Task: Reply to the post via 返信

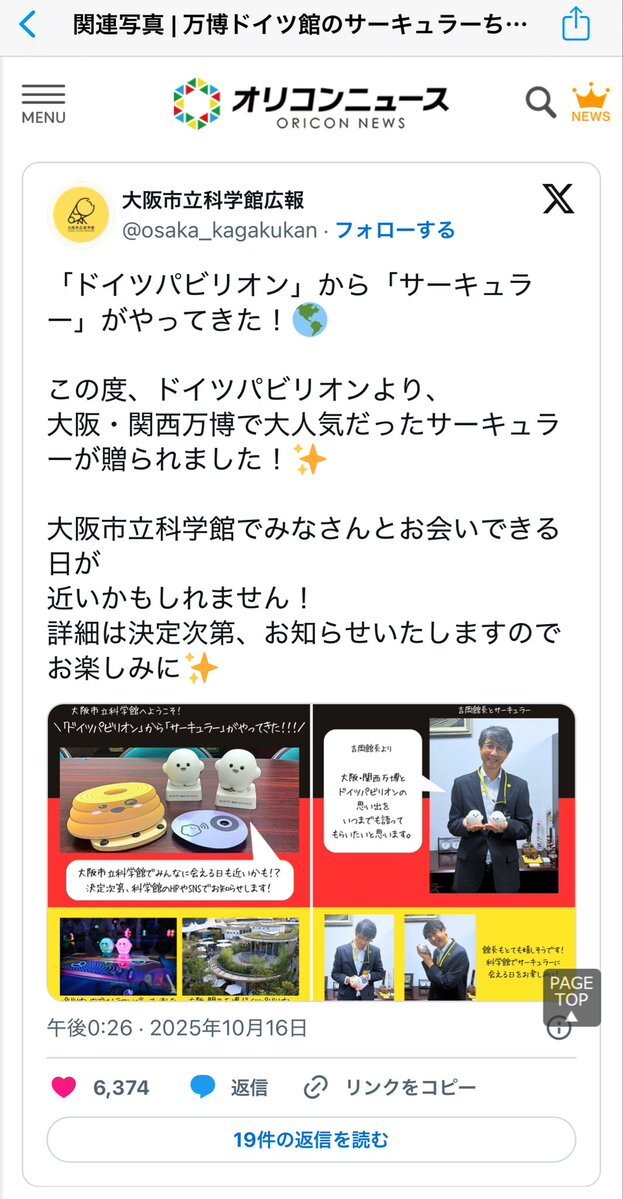Action: coord(228,1087)
